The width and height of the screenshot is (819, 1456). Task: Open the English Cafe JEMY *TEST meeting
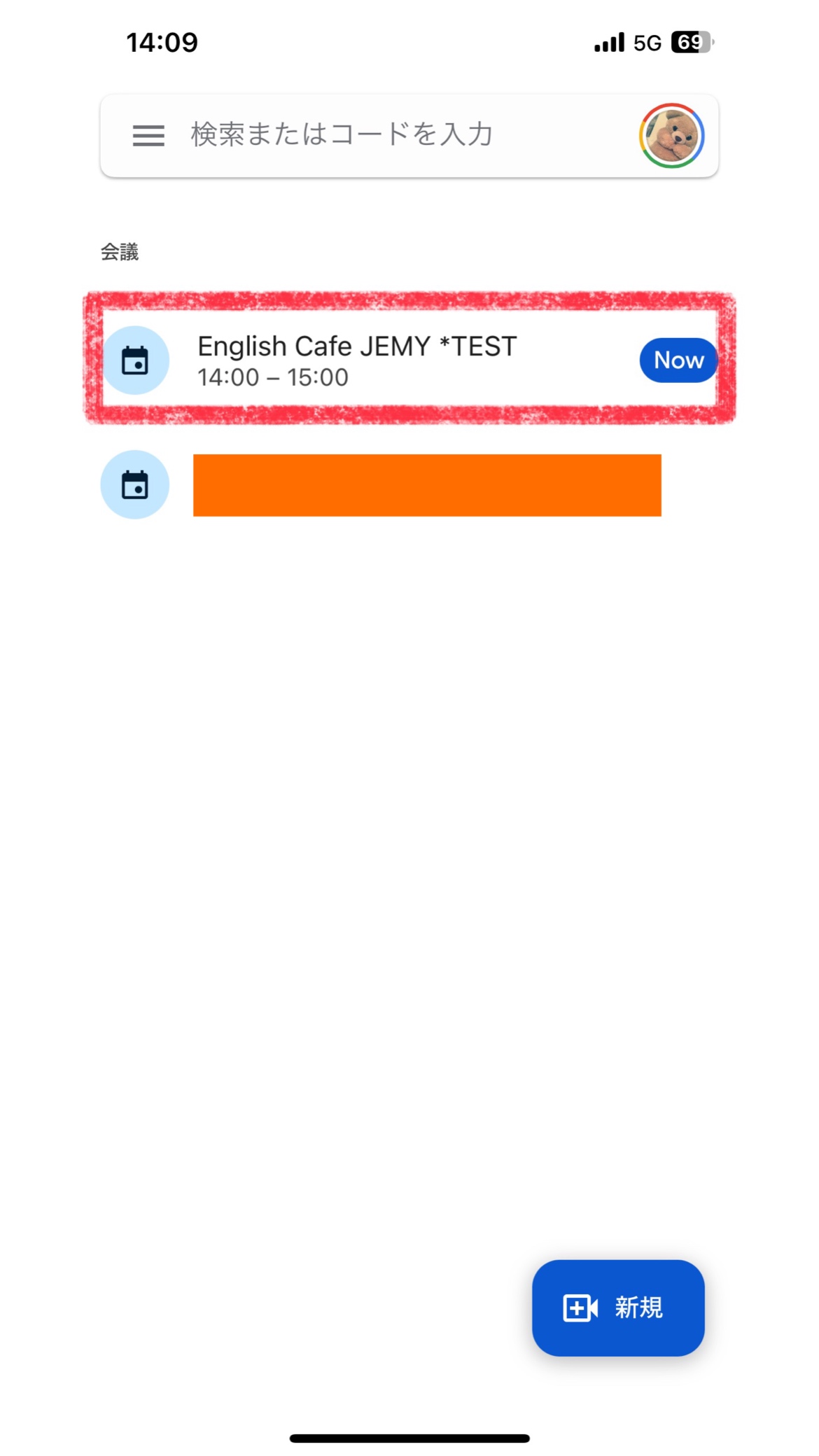(357, 360)
